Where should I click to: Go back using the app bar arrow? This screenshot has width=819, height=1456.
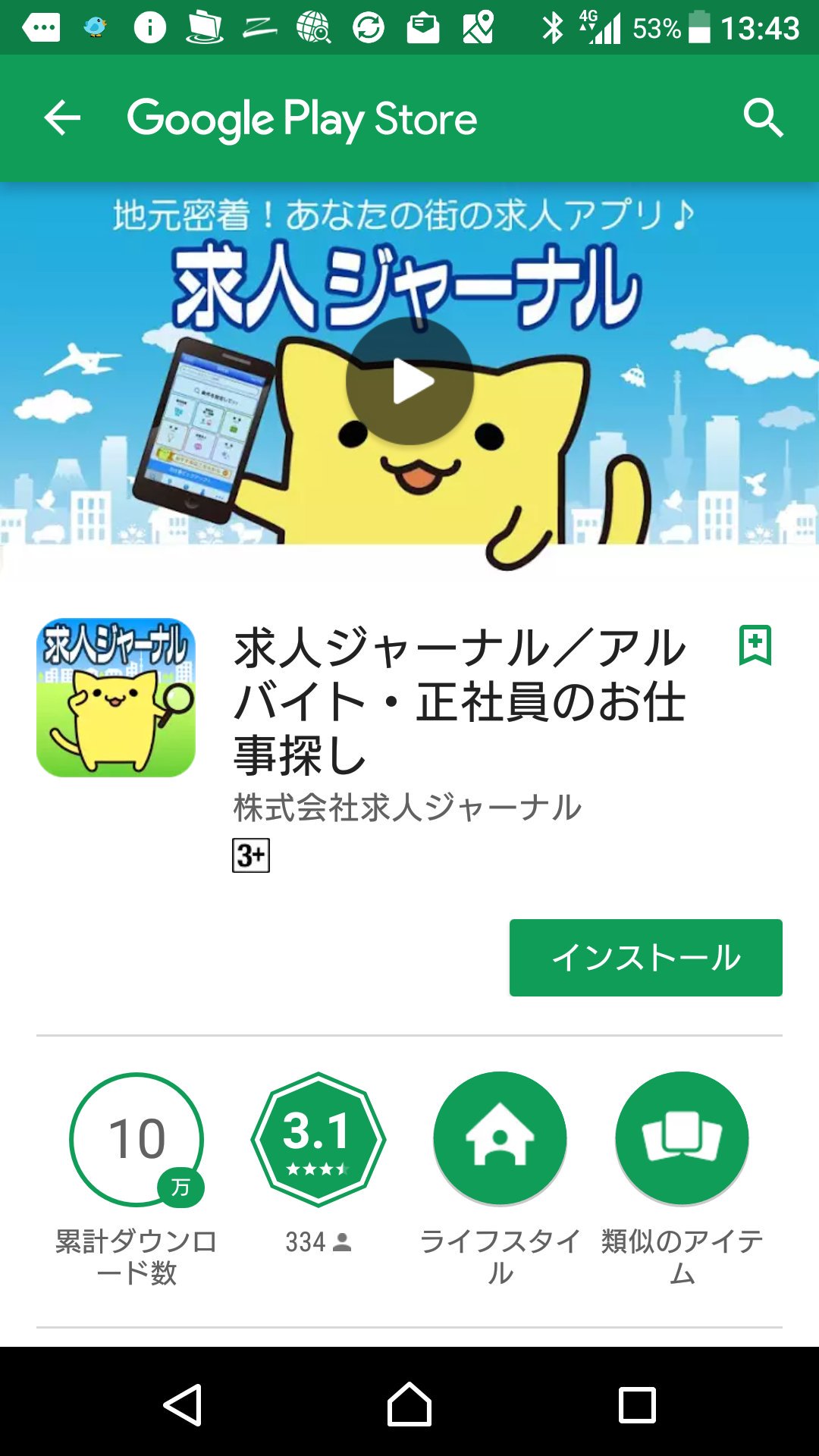pyautogui.click(x=62, y=118)
